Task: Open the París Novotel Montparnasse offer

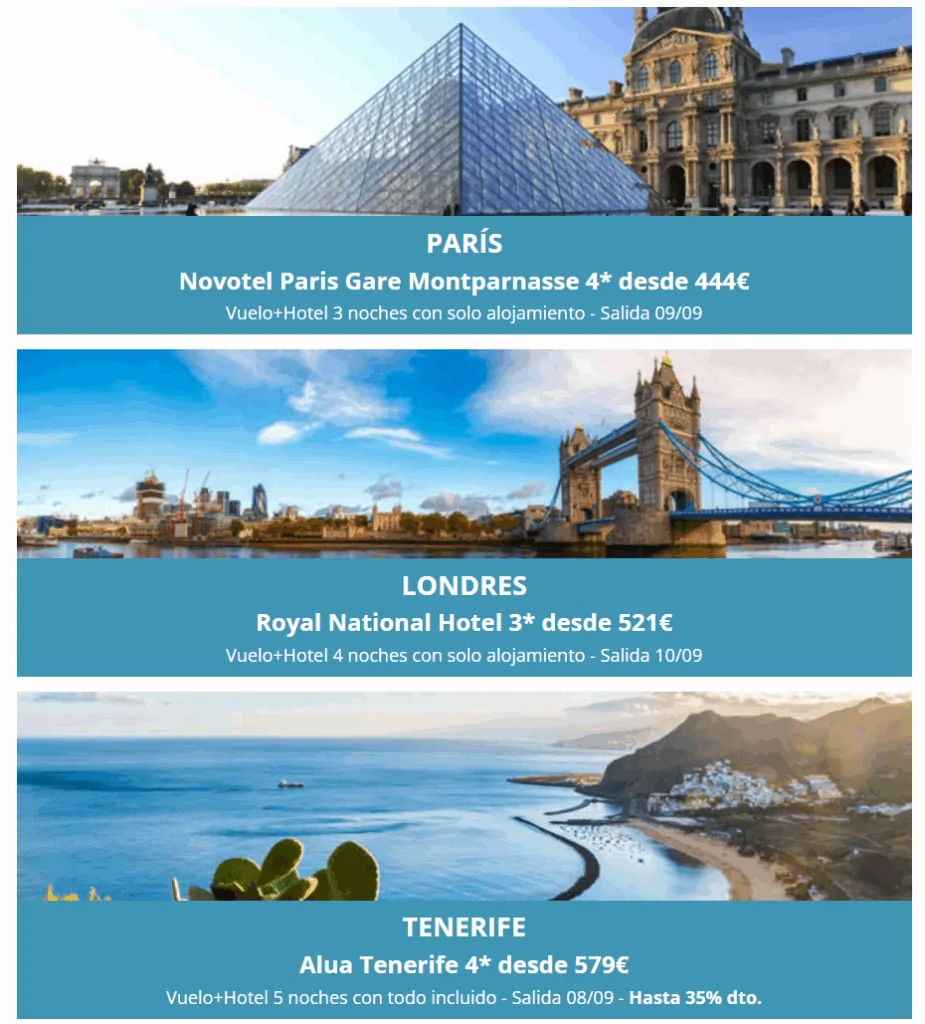Action: [x=464, y=281]
